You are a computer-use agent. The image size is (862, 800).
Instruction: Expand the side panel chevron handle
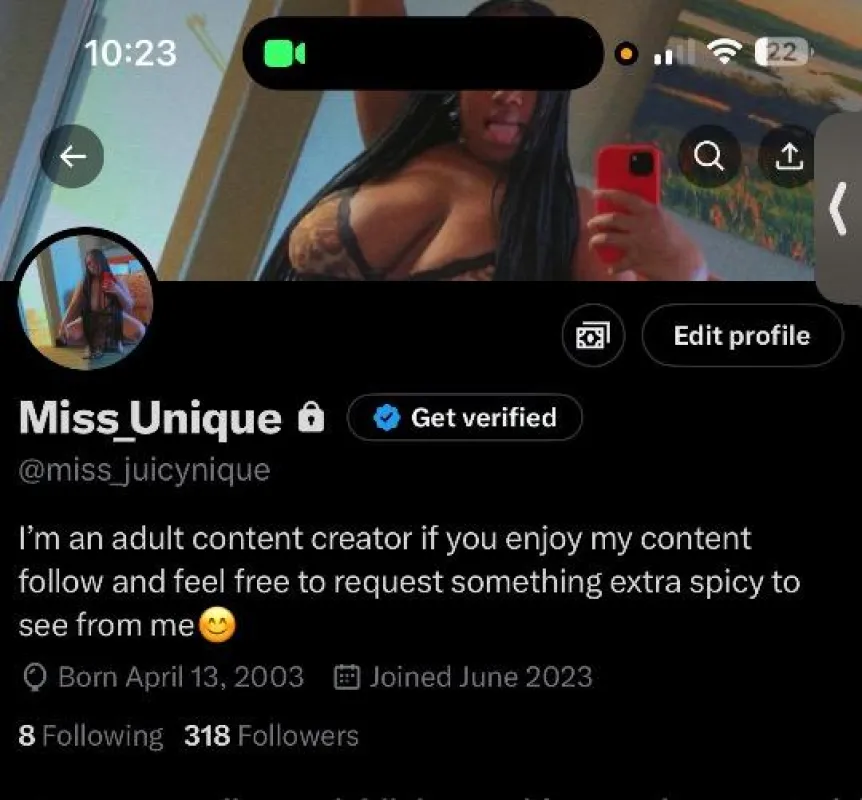tap(838, 209)
